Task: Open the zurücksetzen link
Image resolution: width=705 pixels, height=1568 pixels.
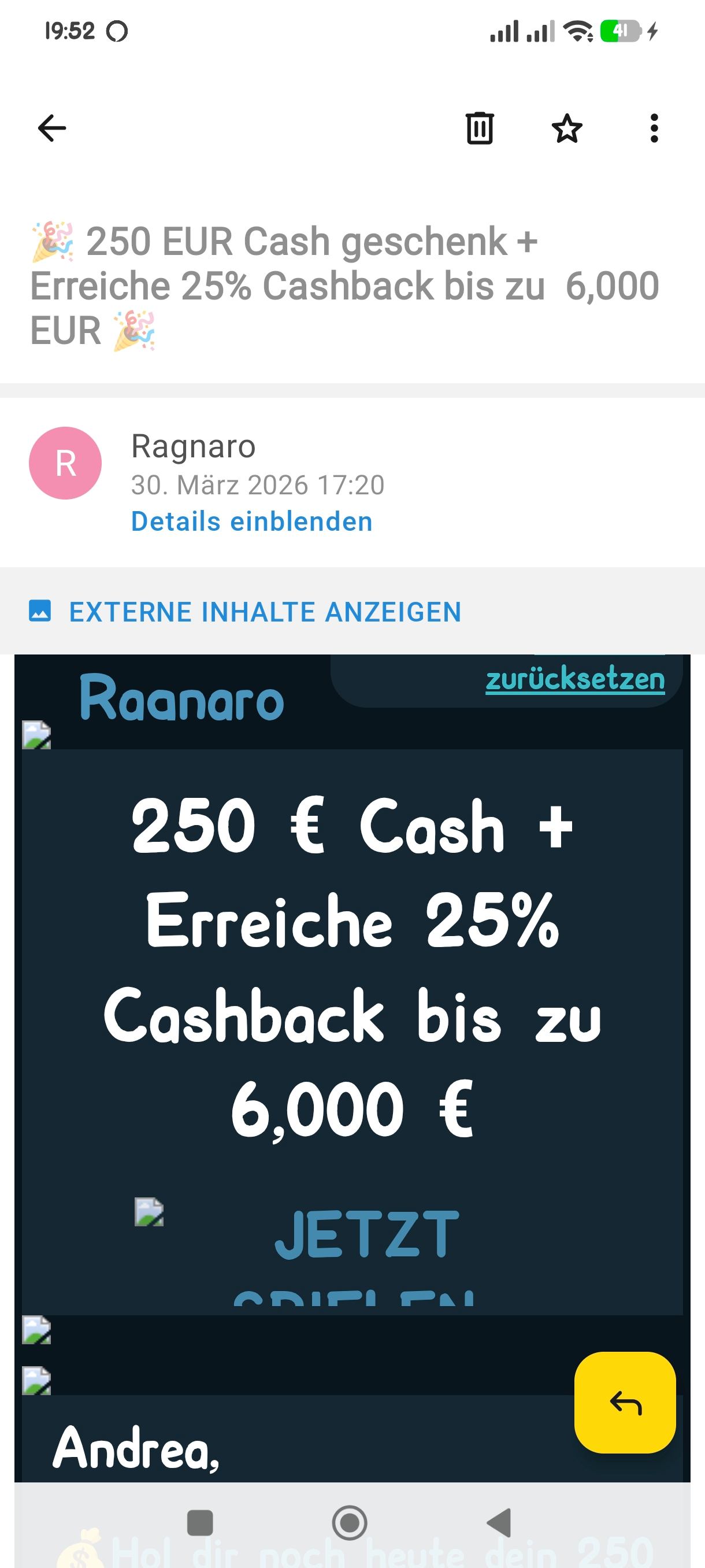Action: tap(575, 679)
